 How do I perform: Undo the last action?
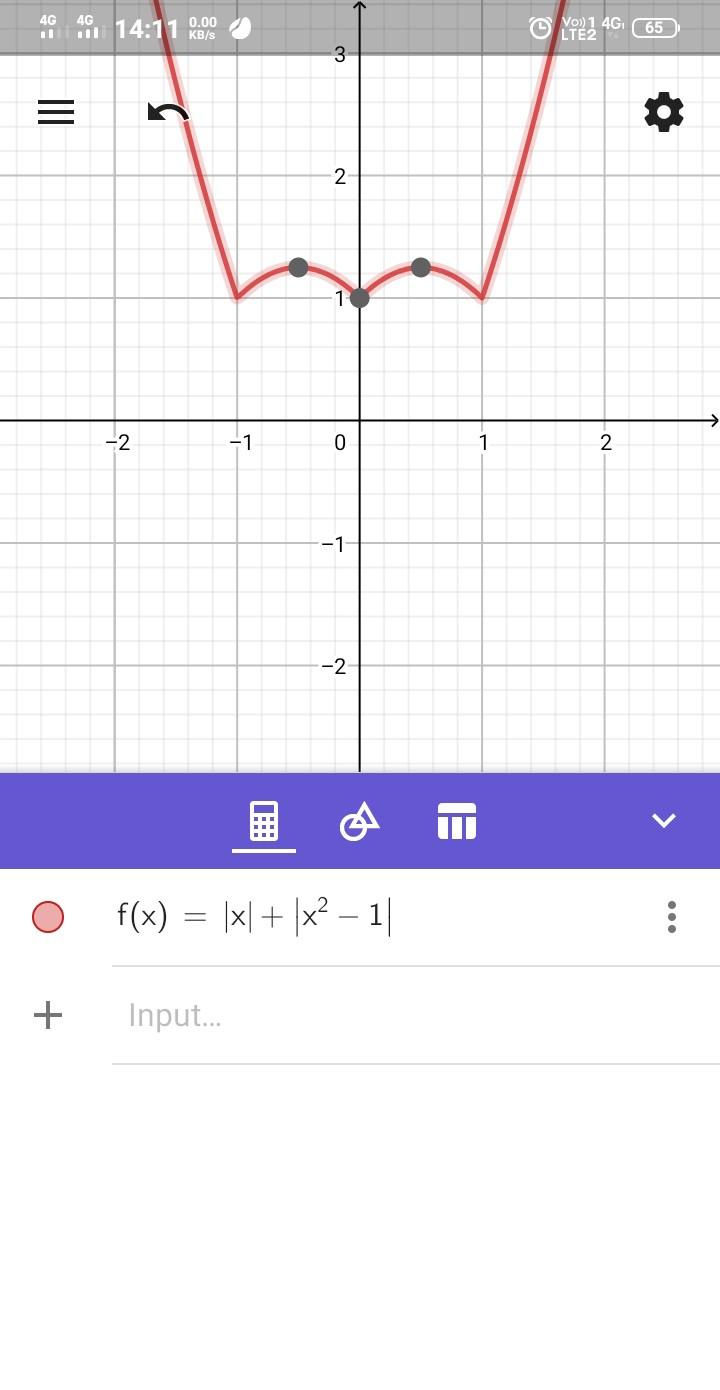[x=167, y=114]
